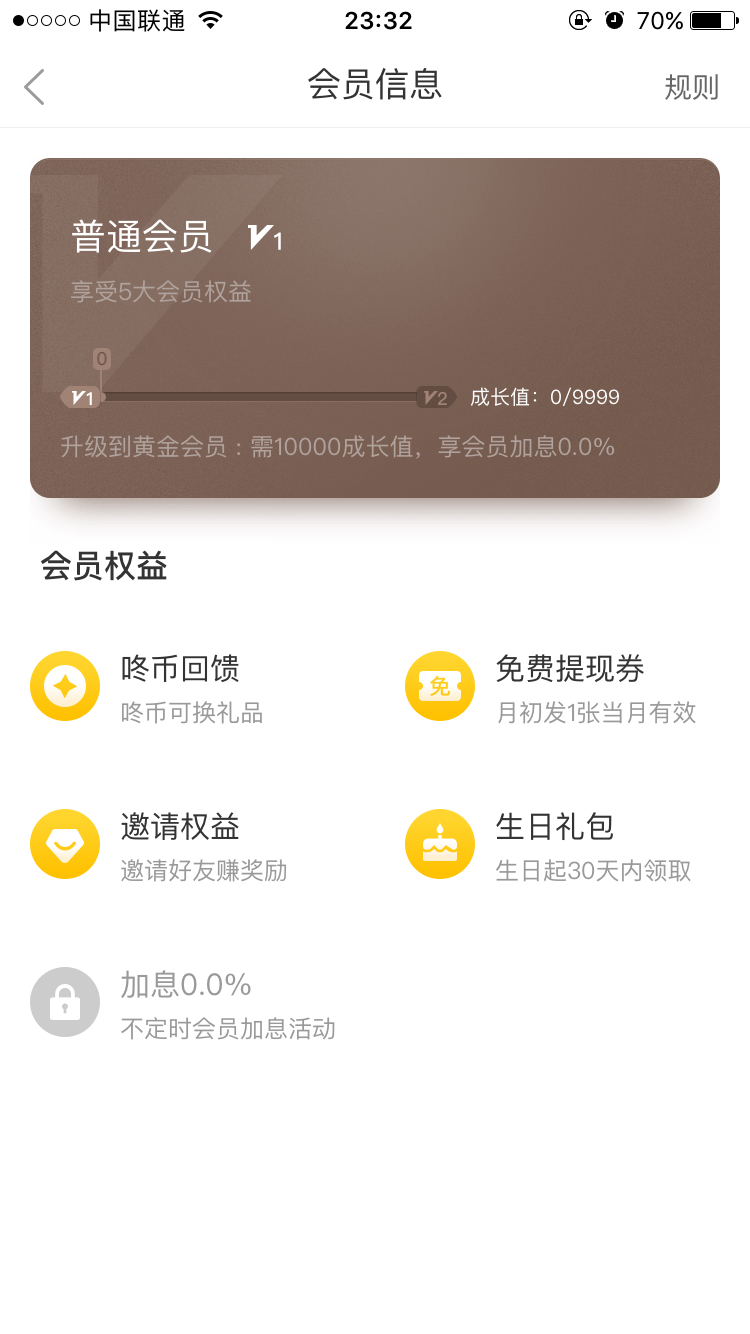Open the 生日礼包 benefit
750x1334 pixels.
pos(549,845)
